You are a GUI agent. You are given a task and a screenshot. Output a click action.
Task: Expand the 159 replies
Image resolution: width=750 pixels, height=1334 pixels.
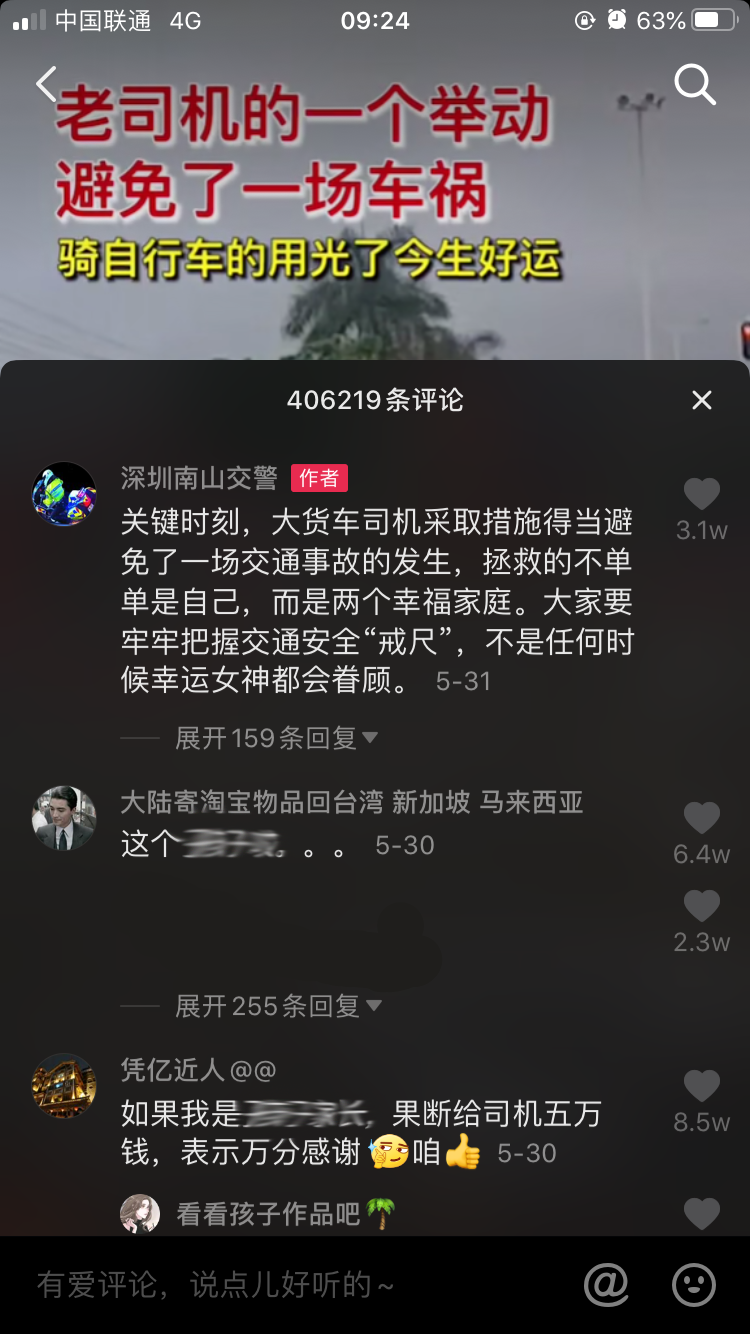pos(276,738)
